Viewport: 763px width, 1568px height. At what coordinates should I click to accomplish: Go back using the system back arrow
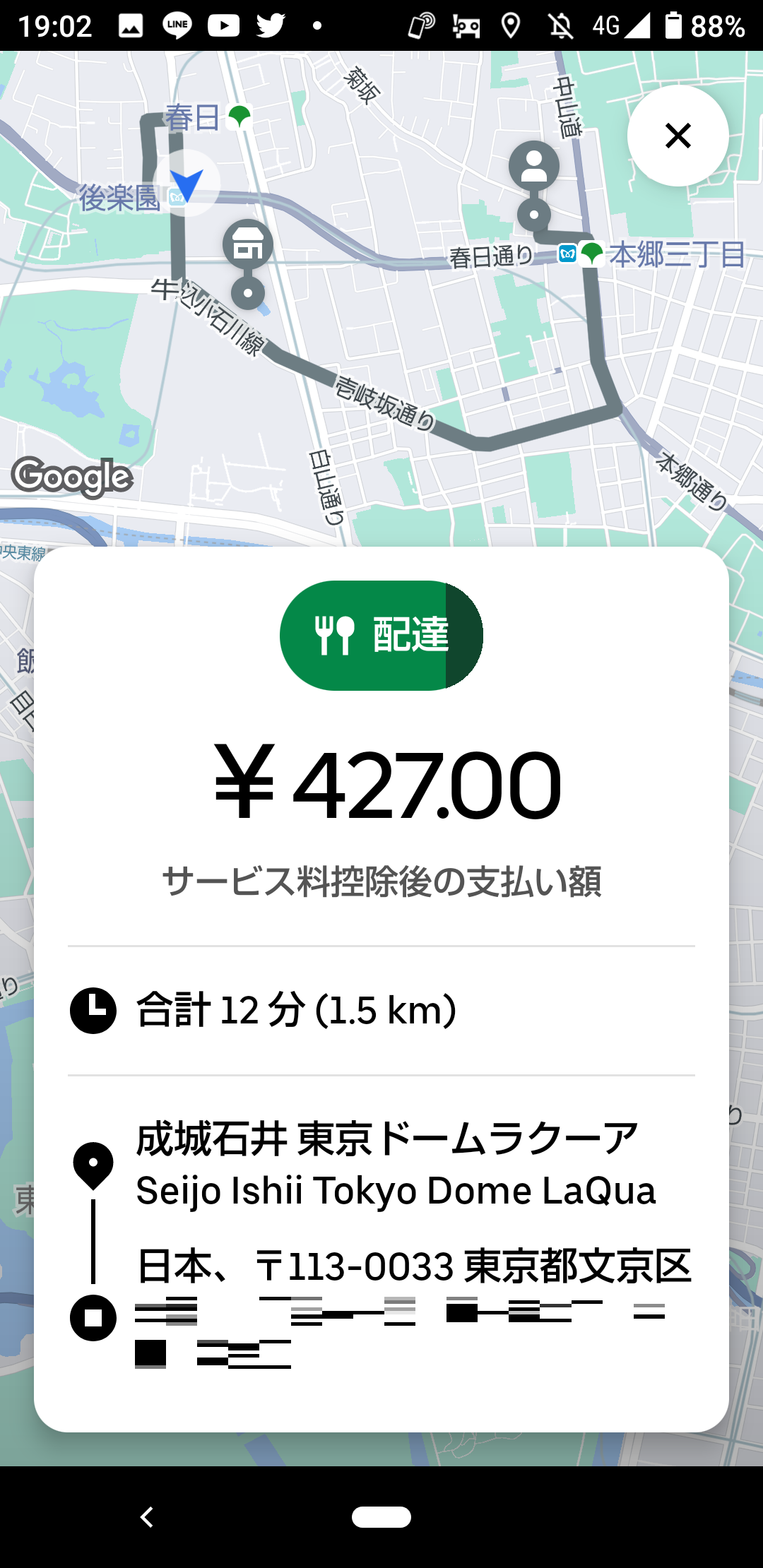(147, 1516)
